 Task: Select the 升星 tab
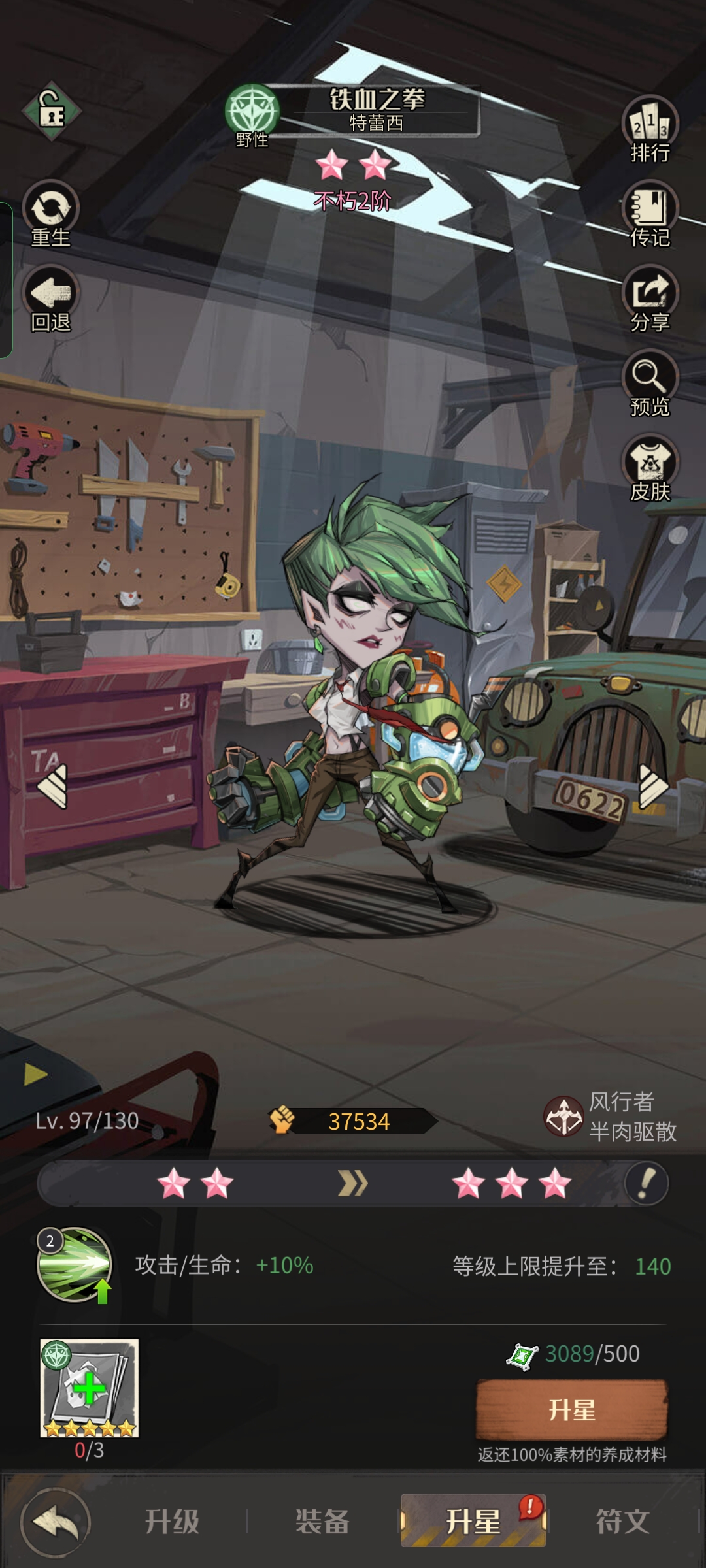(473, 1521)
